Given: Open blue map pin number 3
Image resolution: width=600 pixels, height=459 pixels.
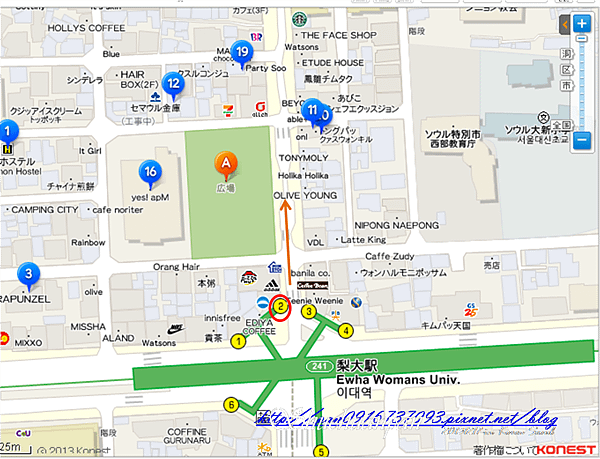Looking at the screenshot, I should coord(29,274).
